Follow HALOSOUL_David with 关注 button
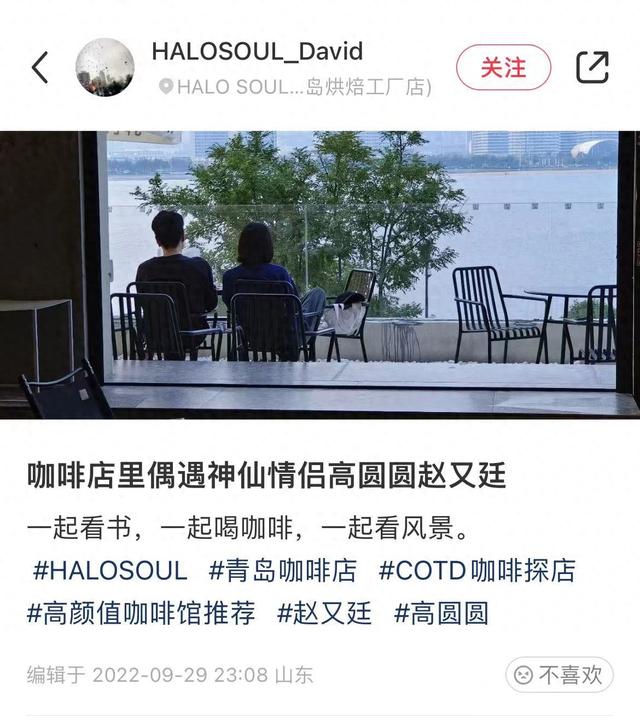Image resolution: width=640 pixels, height=725 pixels. pos(503,67)
